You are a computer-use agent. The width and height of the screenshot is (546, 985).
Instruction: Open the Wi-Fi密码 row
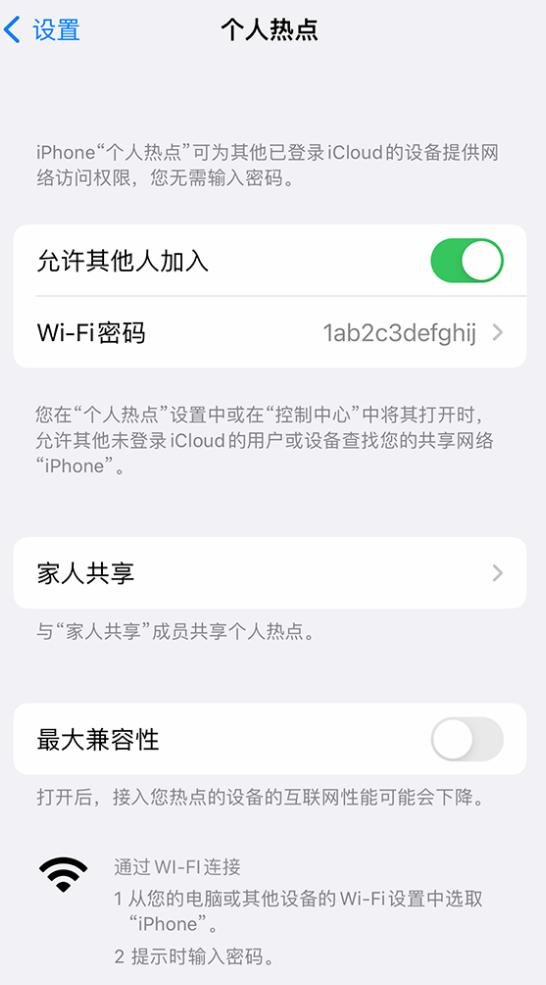tap(270, 332)
